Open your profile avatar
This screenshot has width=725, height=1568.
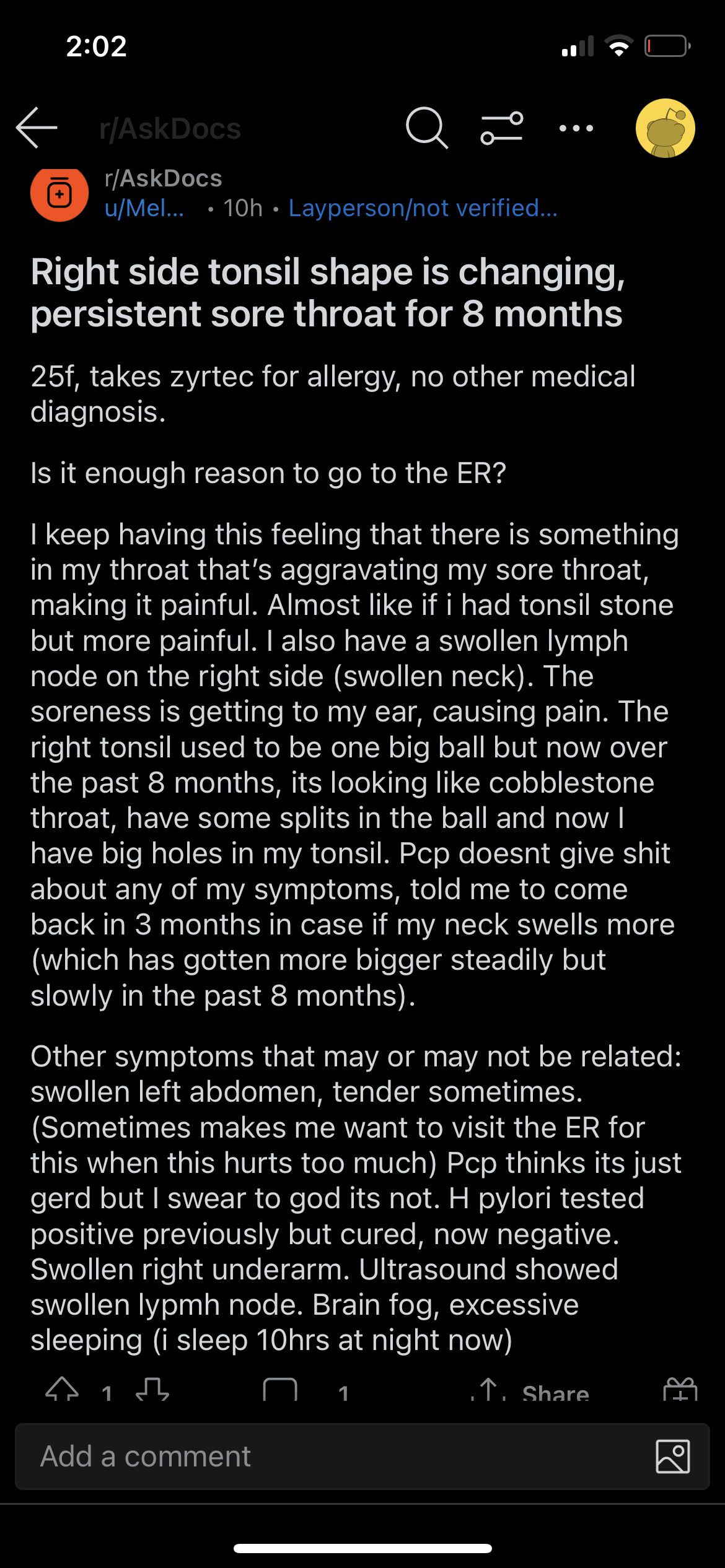665,128
